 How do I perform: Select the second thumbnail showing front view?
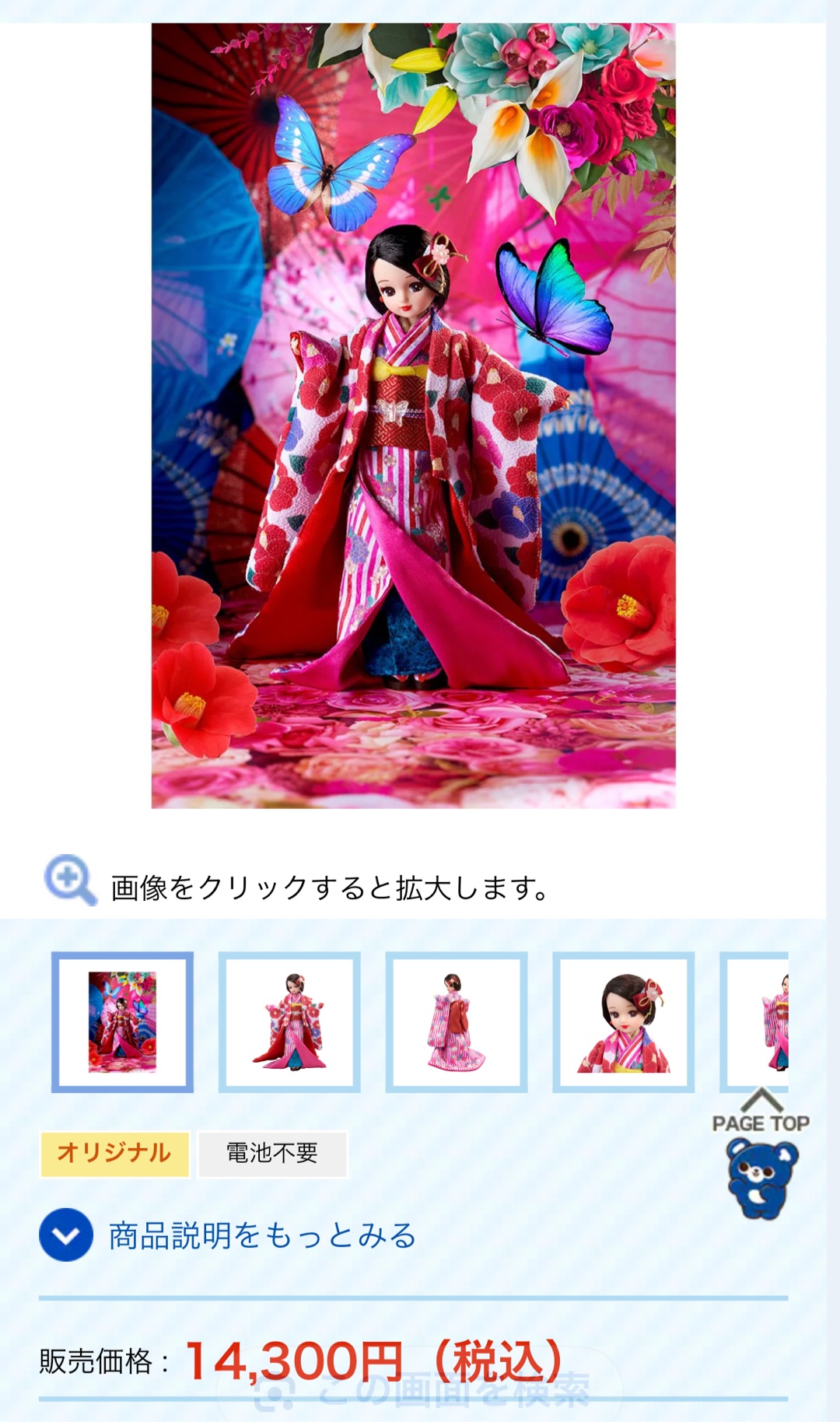tap(289, 1022)
